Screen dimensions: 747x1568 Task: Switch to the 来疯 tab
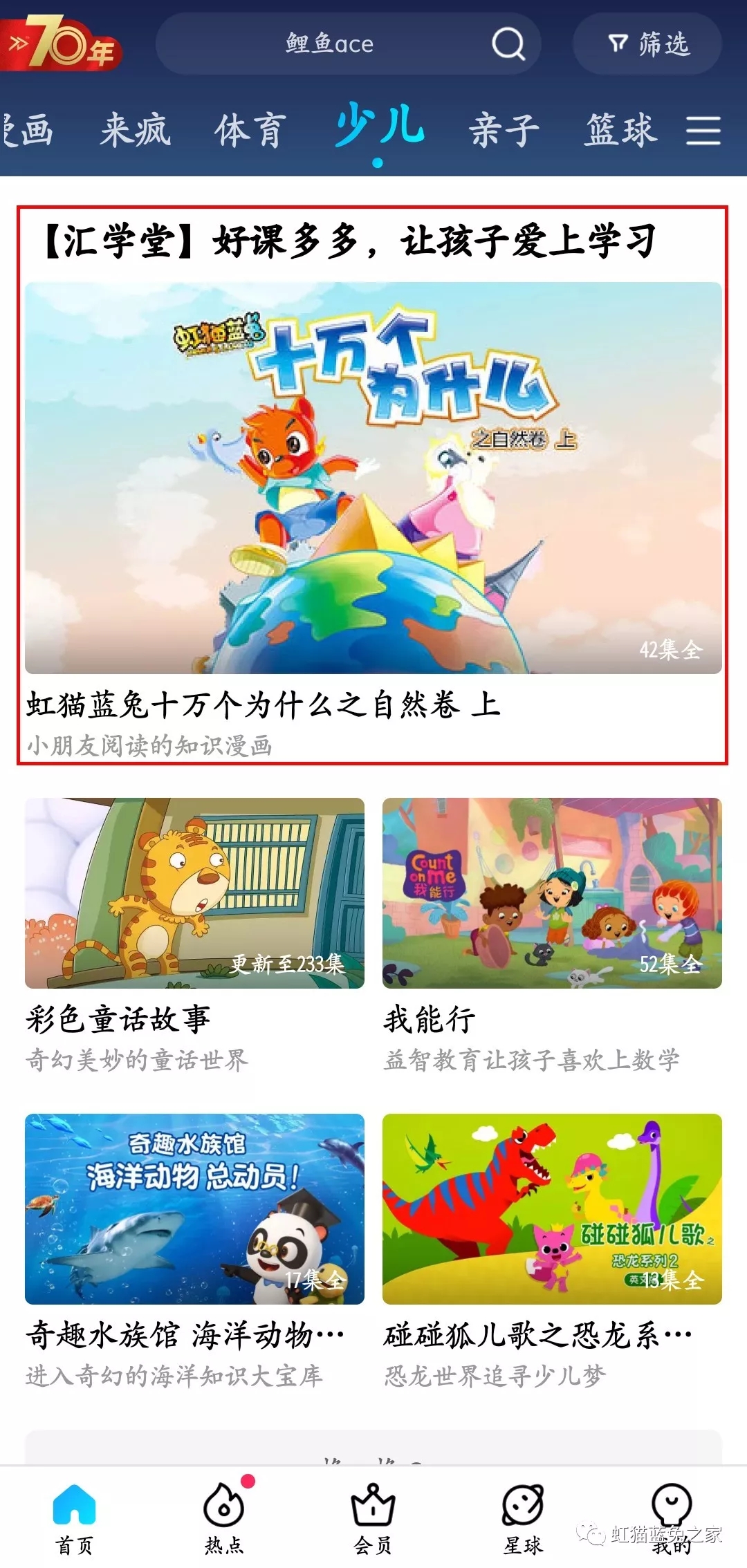135,130
